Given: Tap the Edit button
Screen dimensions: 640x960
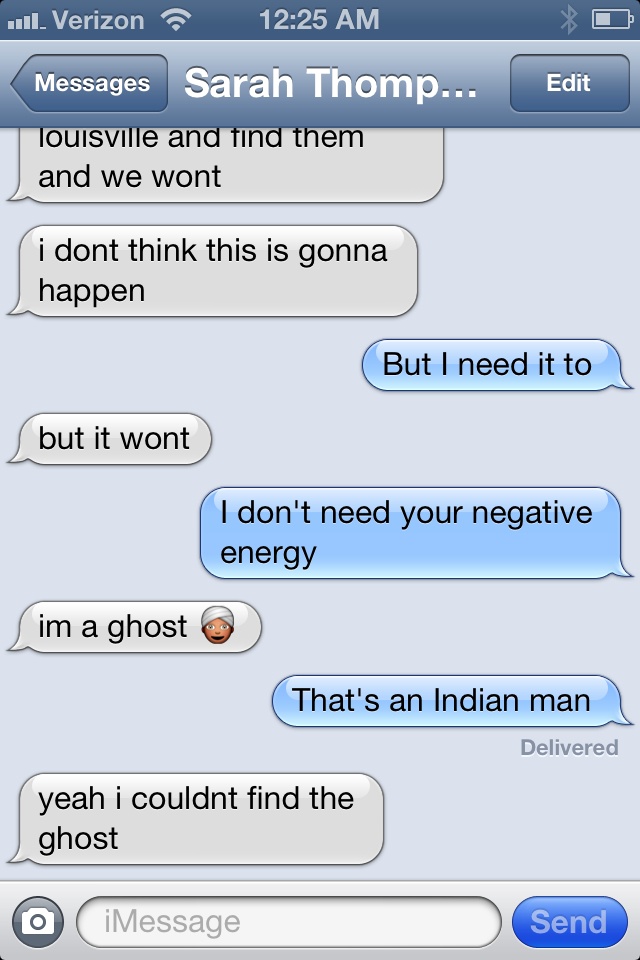Looking at the screenshot, I should click(568, 84).
